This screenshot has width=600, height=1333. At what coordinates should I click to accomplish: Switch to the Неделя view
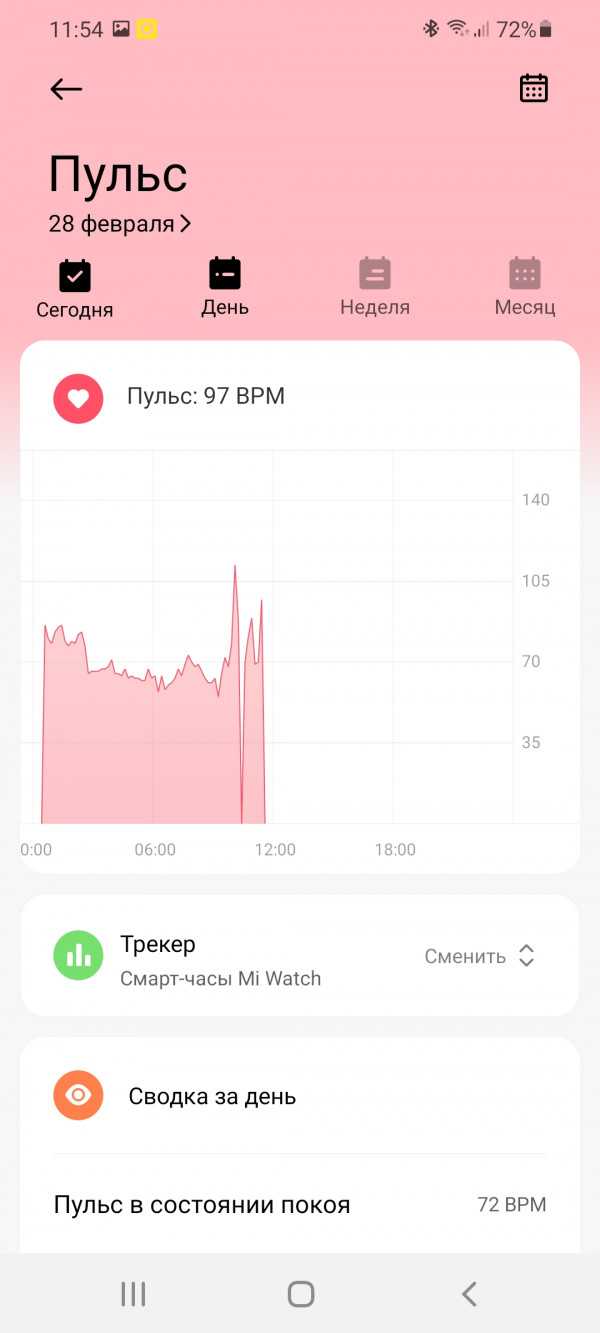375,288
